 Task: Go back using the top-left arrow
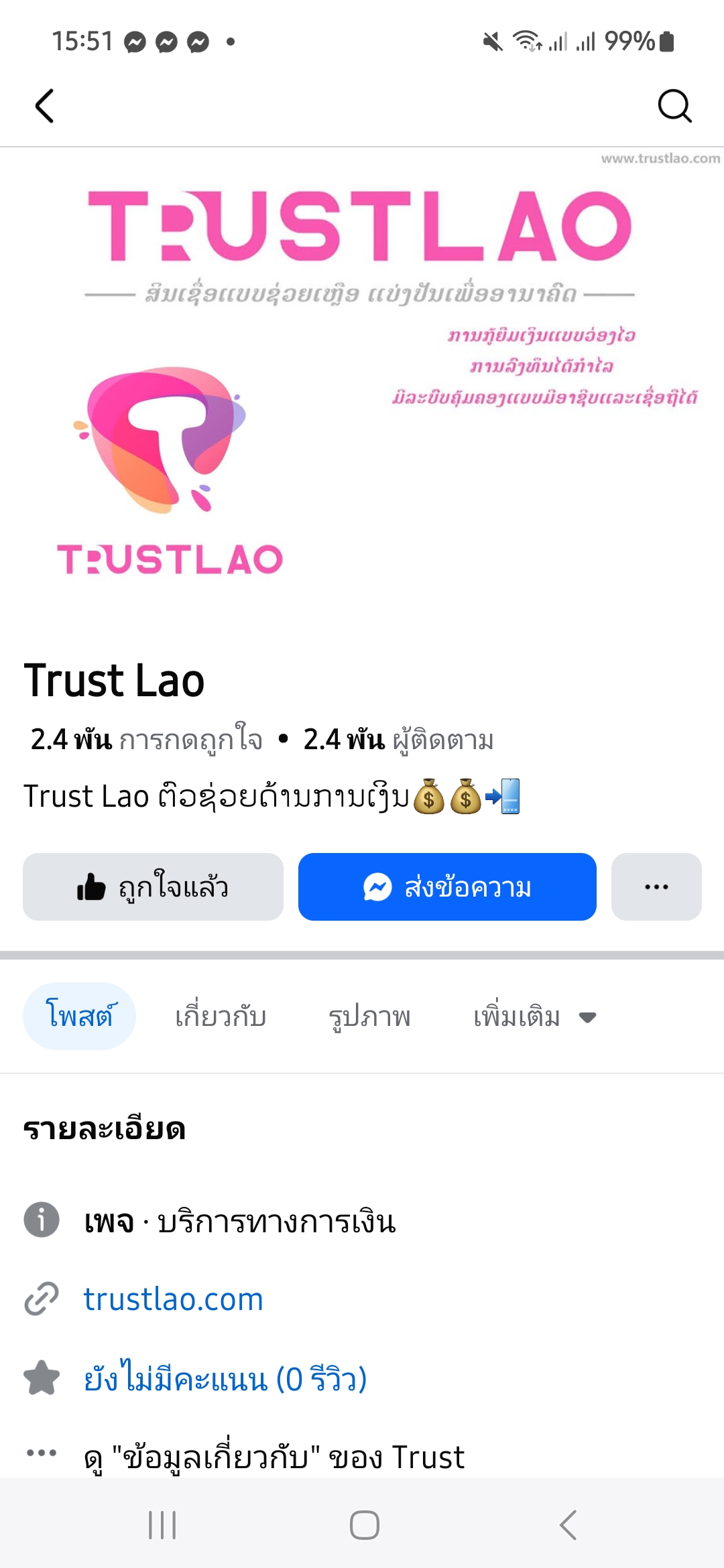click(44, 106)
